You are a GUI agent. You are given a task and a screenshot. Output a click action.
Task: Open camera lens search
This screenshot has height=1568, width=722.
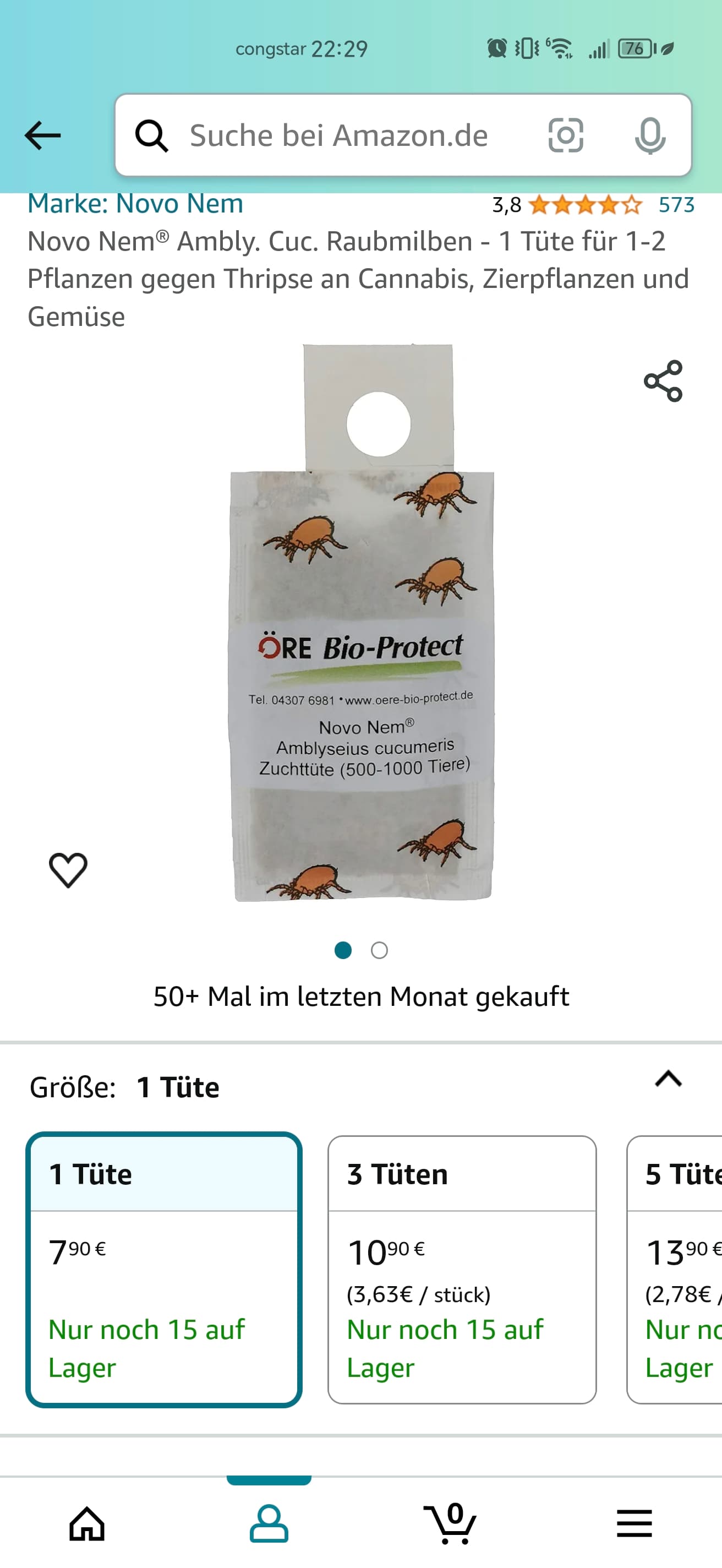566,135
